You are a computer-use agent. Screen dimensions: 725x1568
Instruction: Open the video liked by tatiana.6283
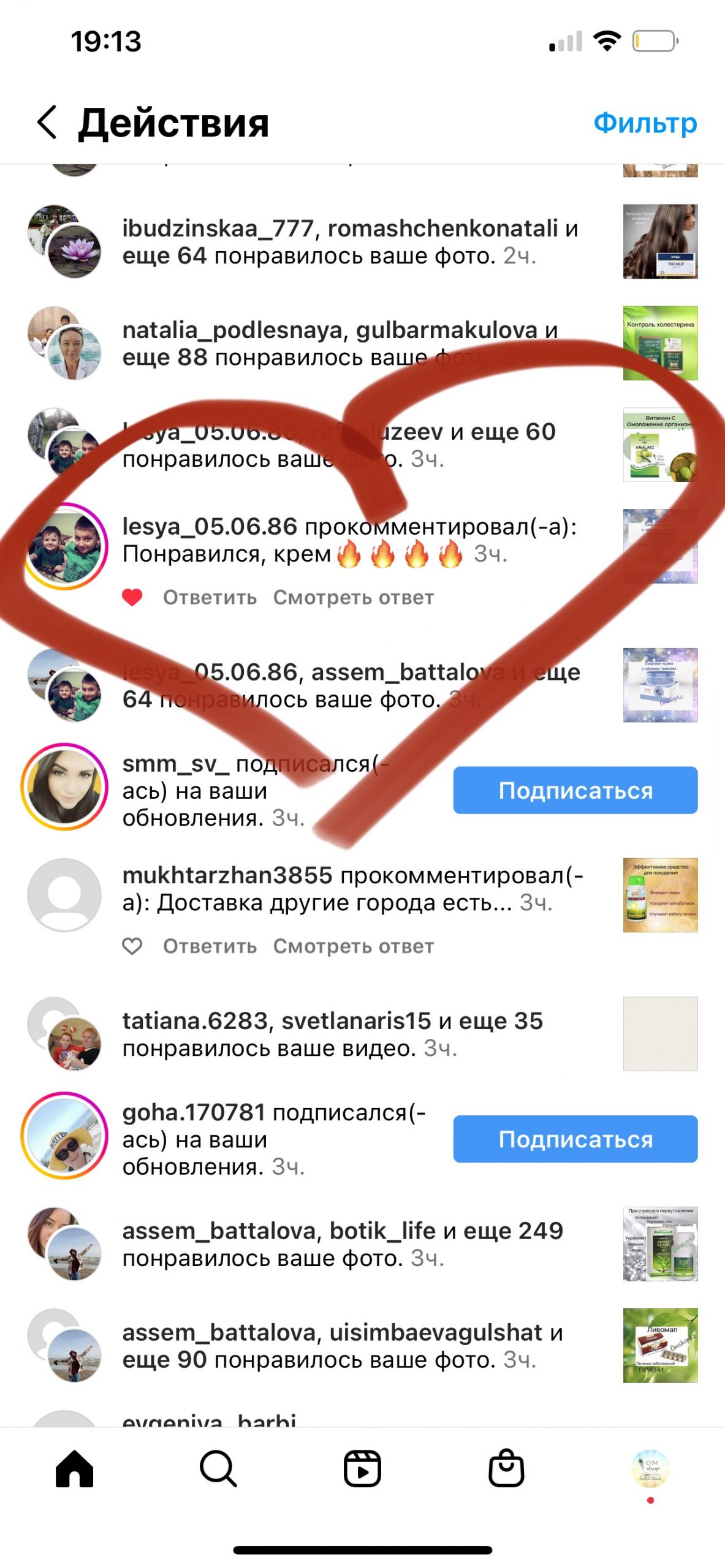[x=660, y=1034]
